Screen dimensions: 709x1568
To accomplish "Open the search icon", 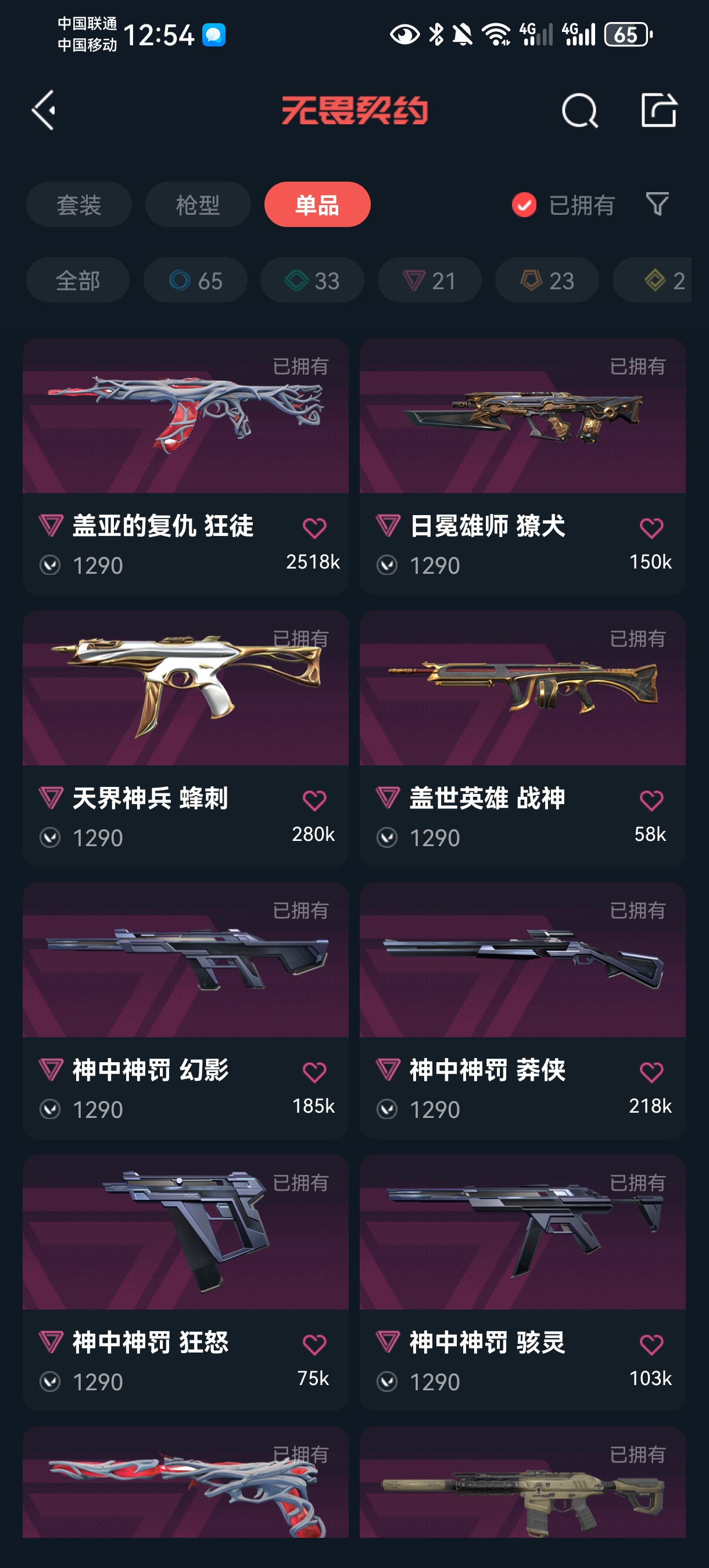I will pyautogui.click(x=579, y=110).
